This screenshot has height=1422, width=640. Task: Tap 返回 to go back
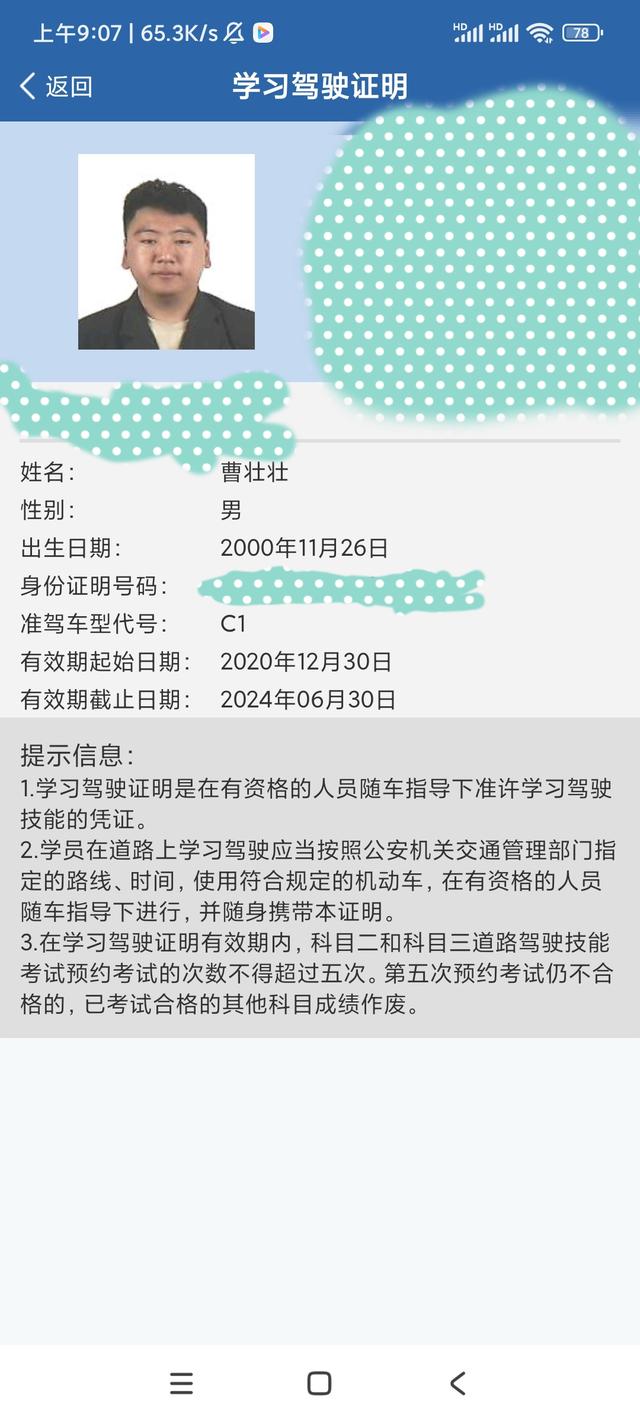click(56, 86)
